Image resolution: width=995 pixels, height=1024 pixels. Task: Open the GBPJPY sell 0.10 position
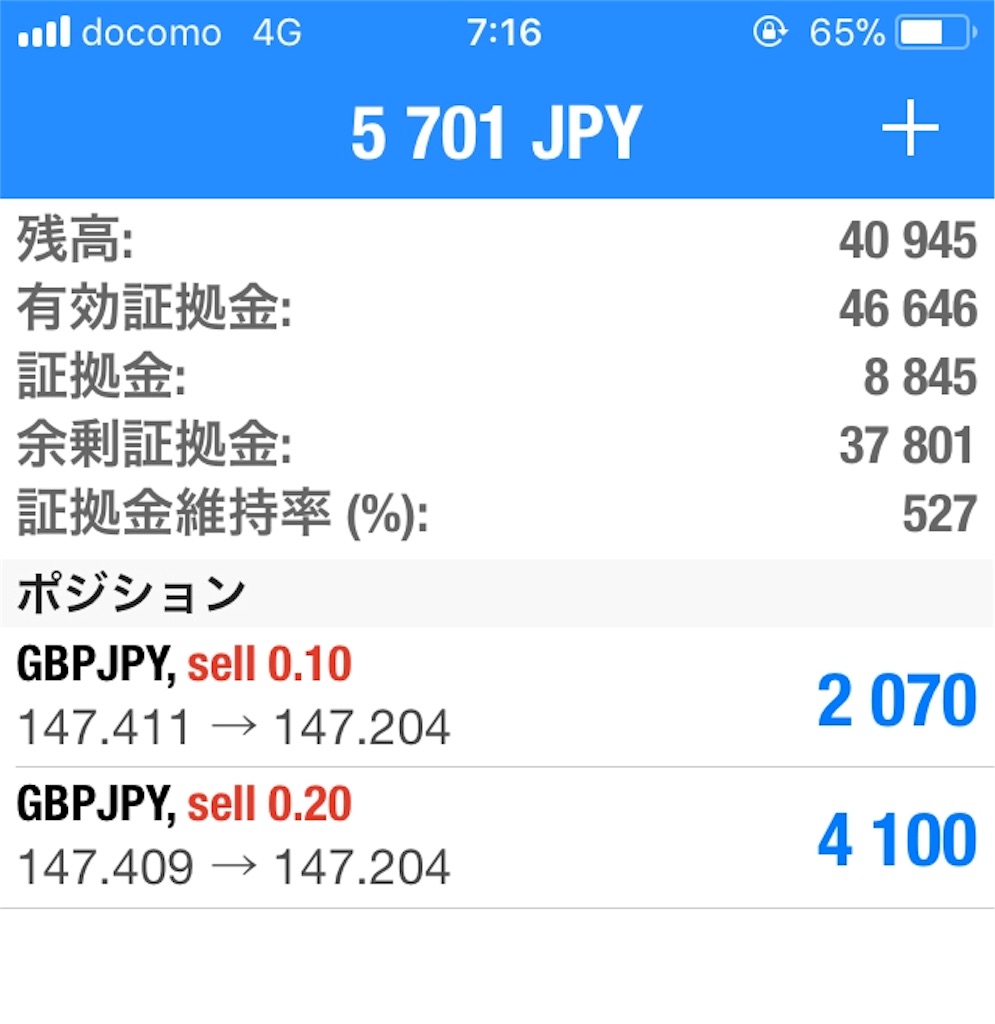pyautogui.click(x=497, y=697)
